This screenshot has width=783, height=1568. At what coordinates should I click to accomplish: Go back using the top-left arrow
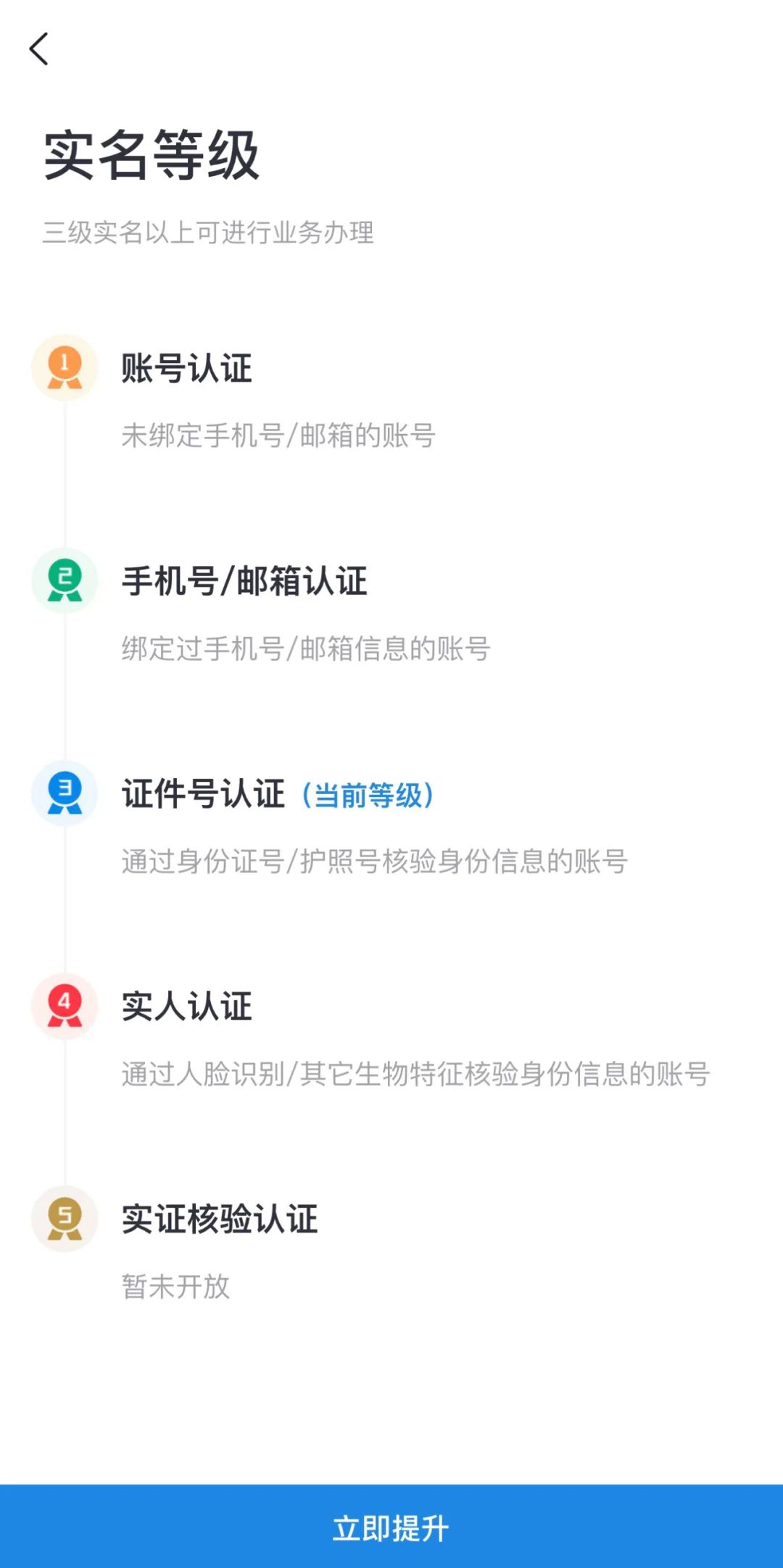click(x=39, y=49)
